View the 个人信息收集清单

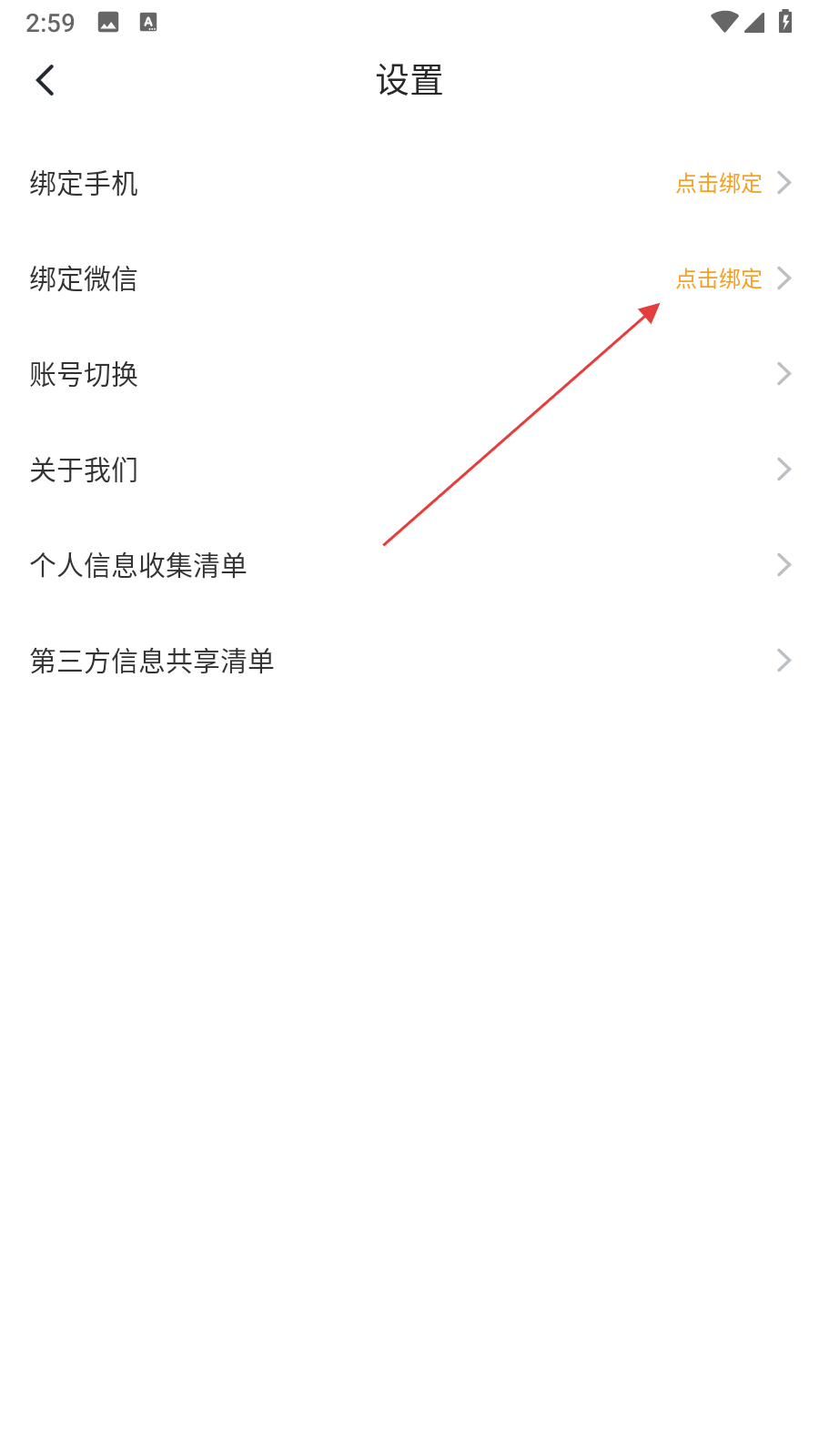(409, 565)
